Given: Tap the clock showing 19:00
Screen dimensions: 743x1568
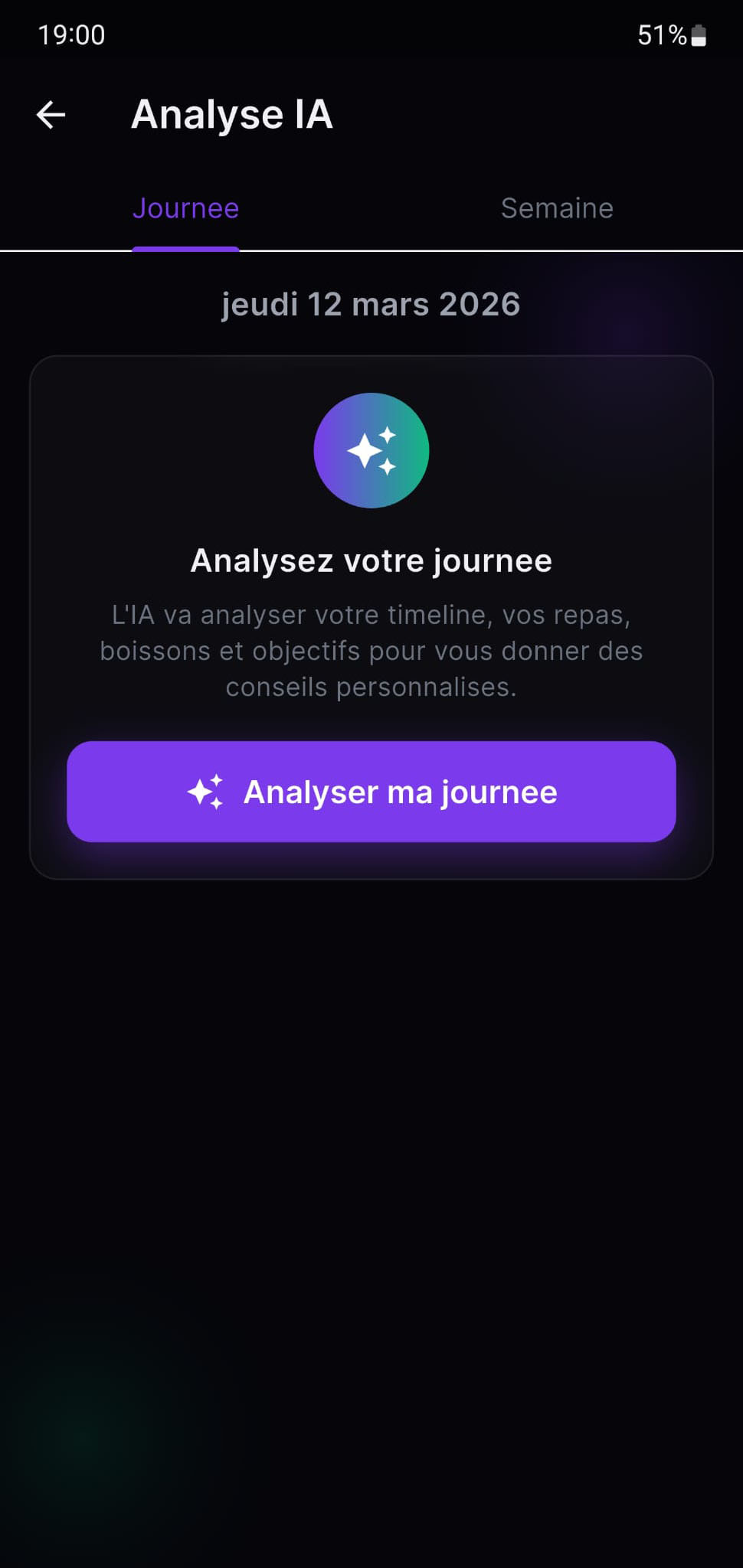Looking at the screenshot, I should coord(72,34).
